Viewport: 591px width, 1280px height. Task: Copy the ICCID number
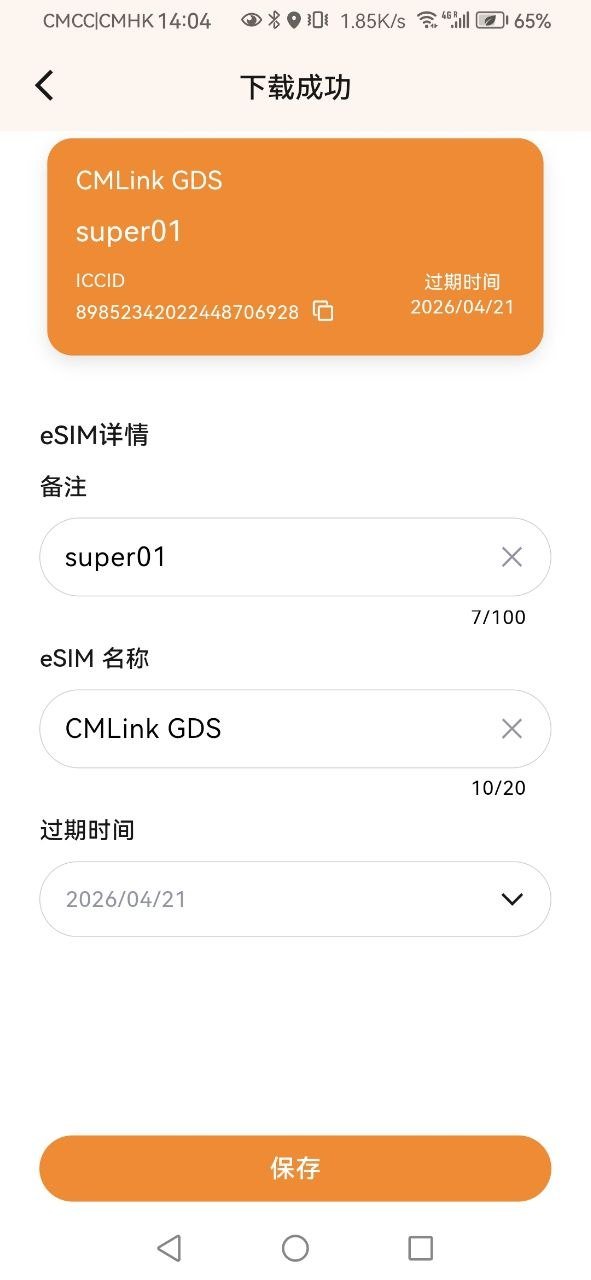[x=323, y=311]
